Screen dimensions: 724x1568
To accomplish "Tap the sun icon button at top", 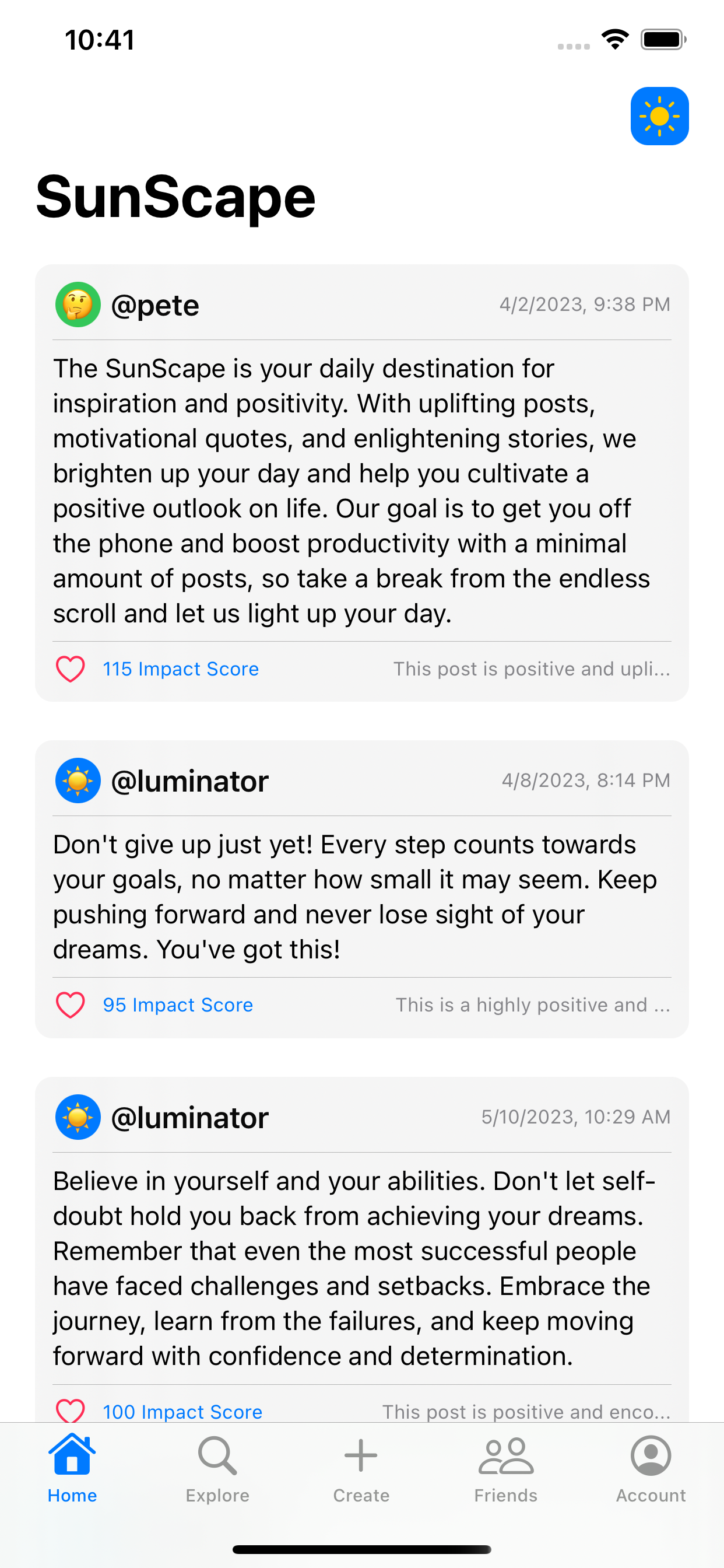I will coord(659,116).
